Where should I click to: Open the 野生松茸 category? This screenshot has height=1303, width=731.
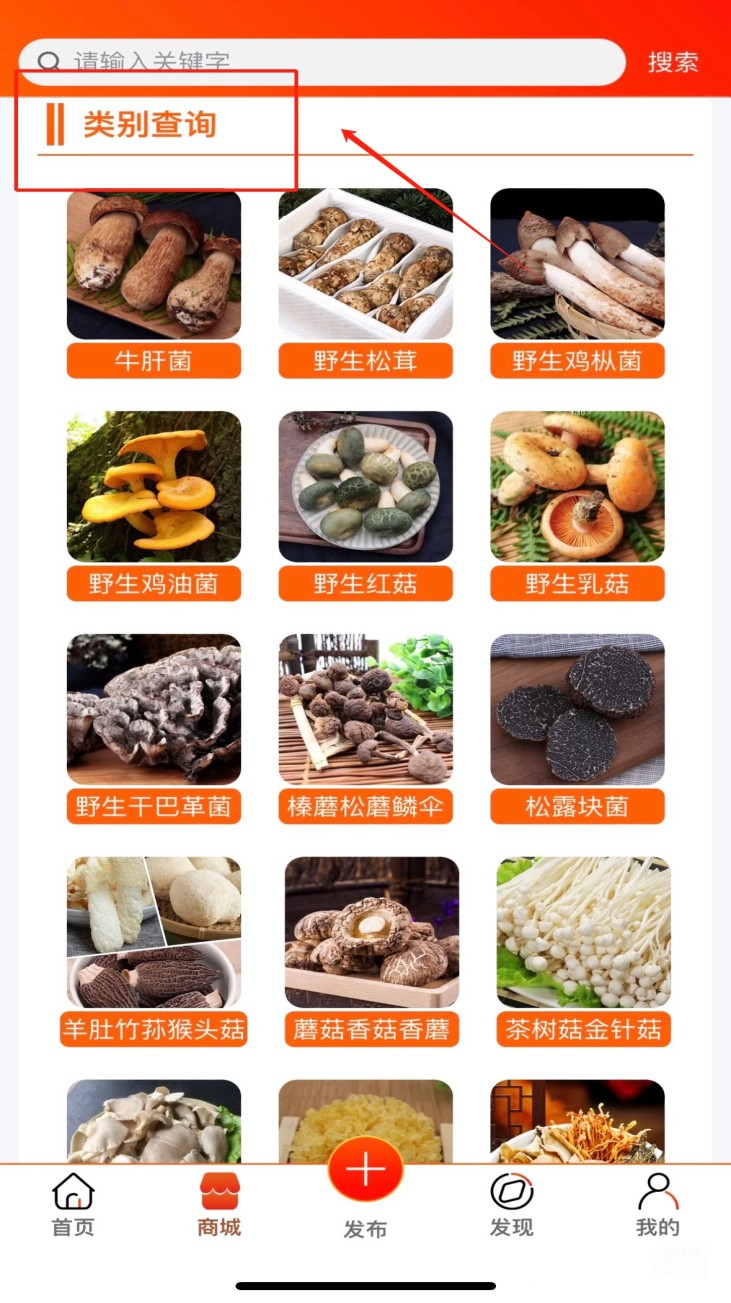click(365, 285)
